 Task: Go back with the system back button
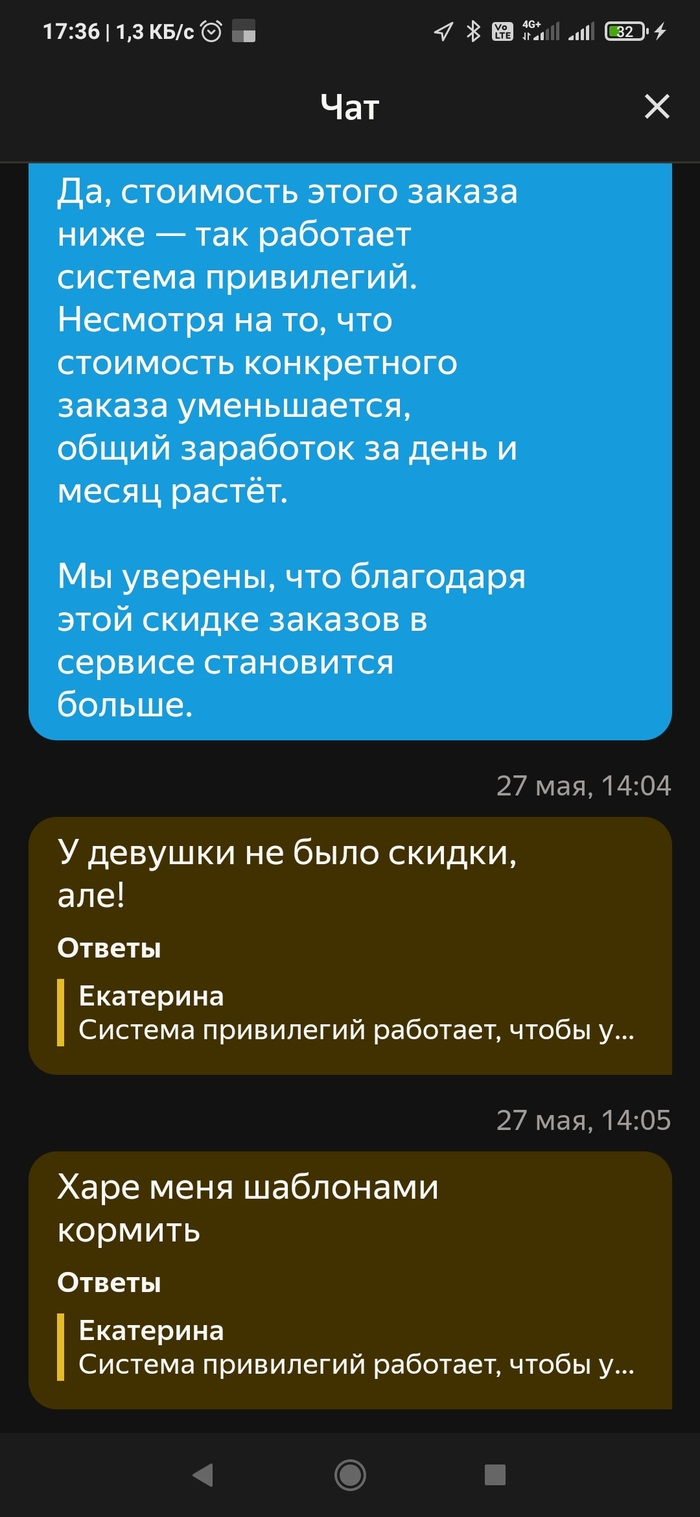point(203,1474)
